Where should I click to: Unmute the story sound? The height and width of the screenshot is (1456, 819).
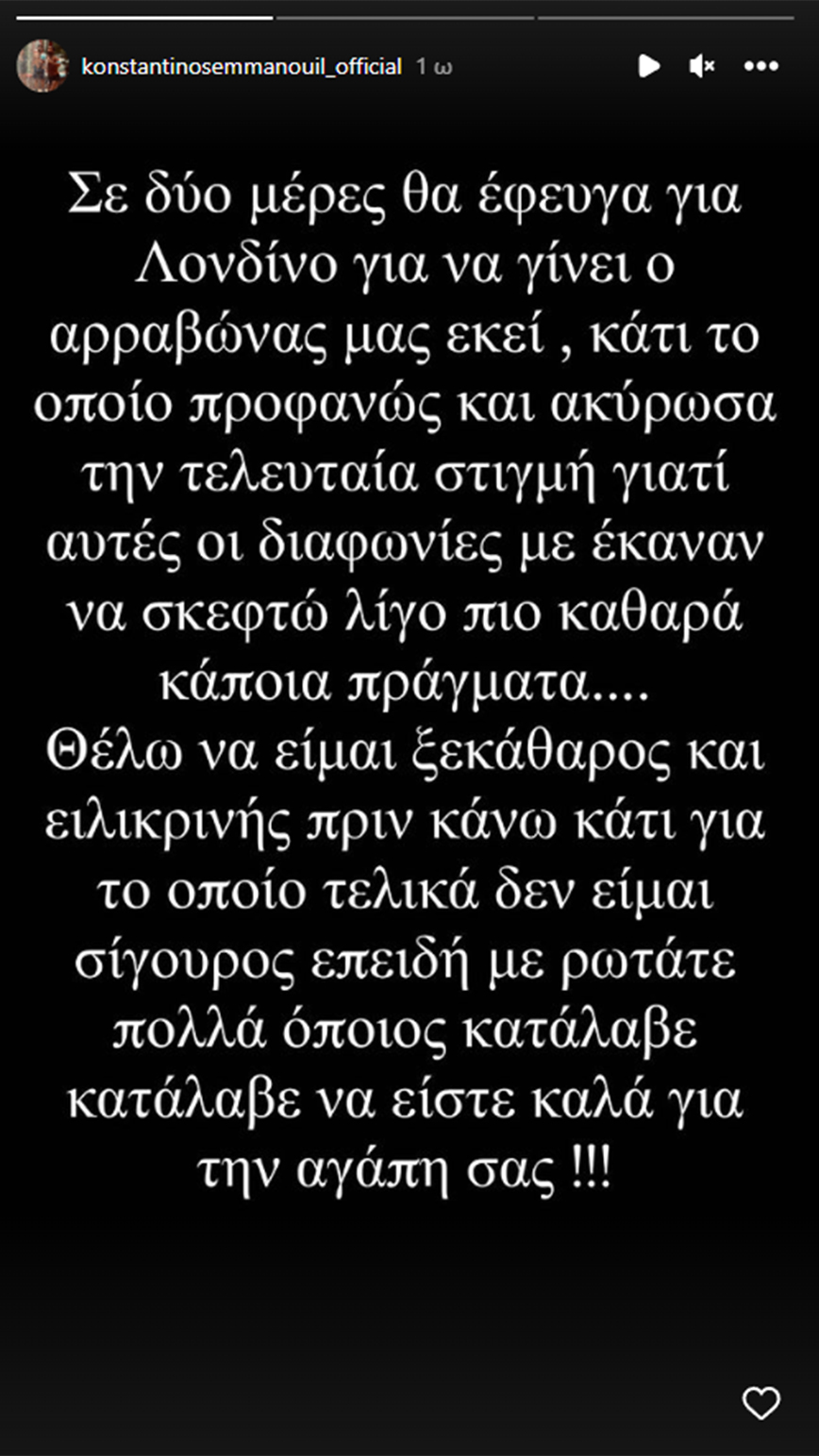[x=702, y=66]
